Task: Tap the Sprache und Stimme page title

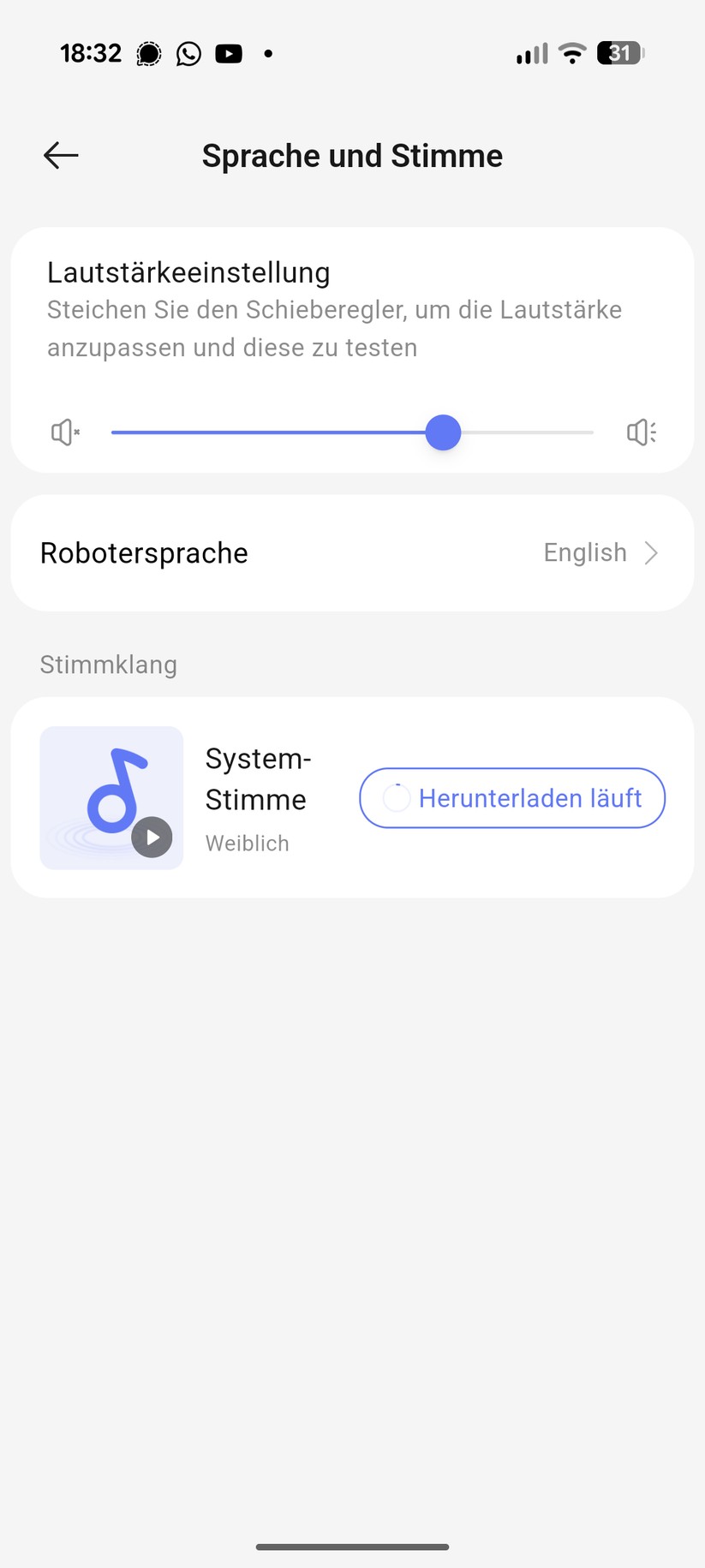Action: click(x=351, y=155)
